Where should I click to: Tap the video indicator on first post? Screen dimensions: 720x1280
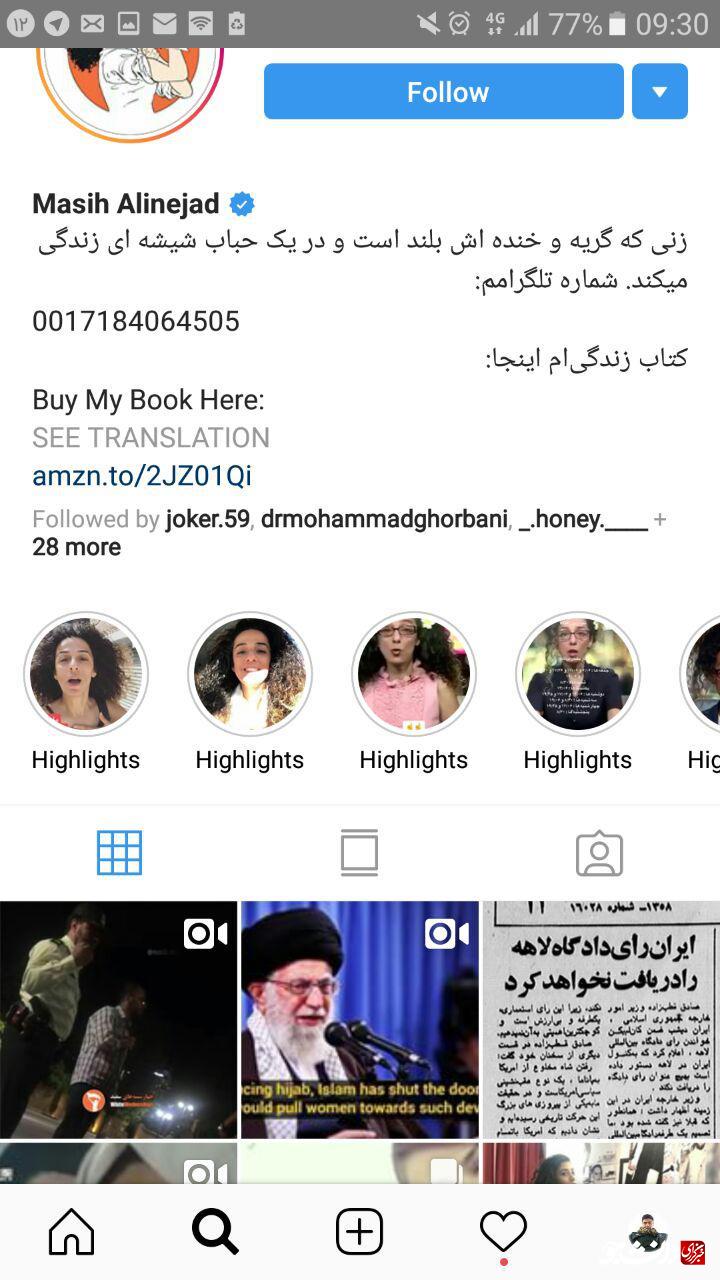[204, 934]
